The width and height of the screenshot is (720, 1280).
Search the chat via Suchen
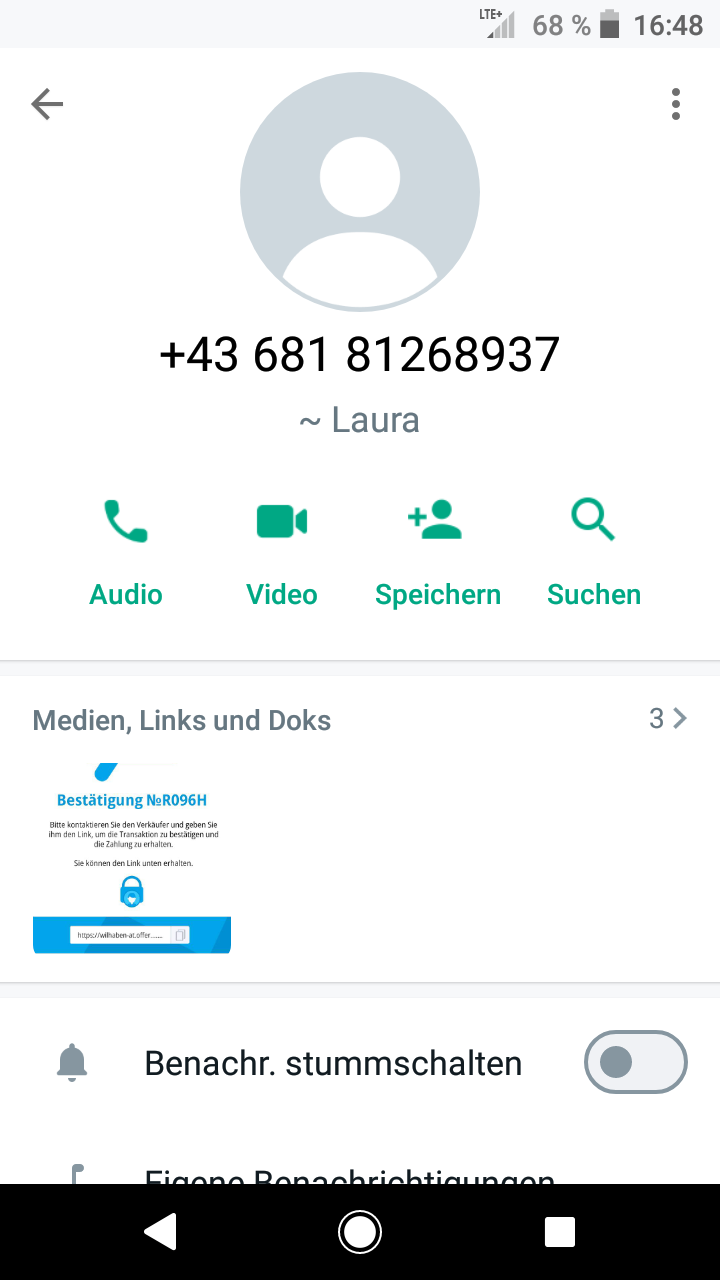(x=593, y=553)
